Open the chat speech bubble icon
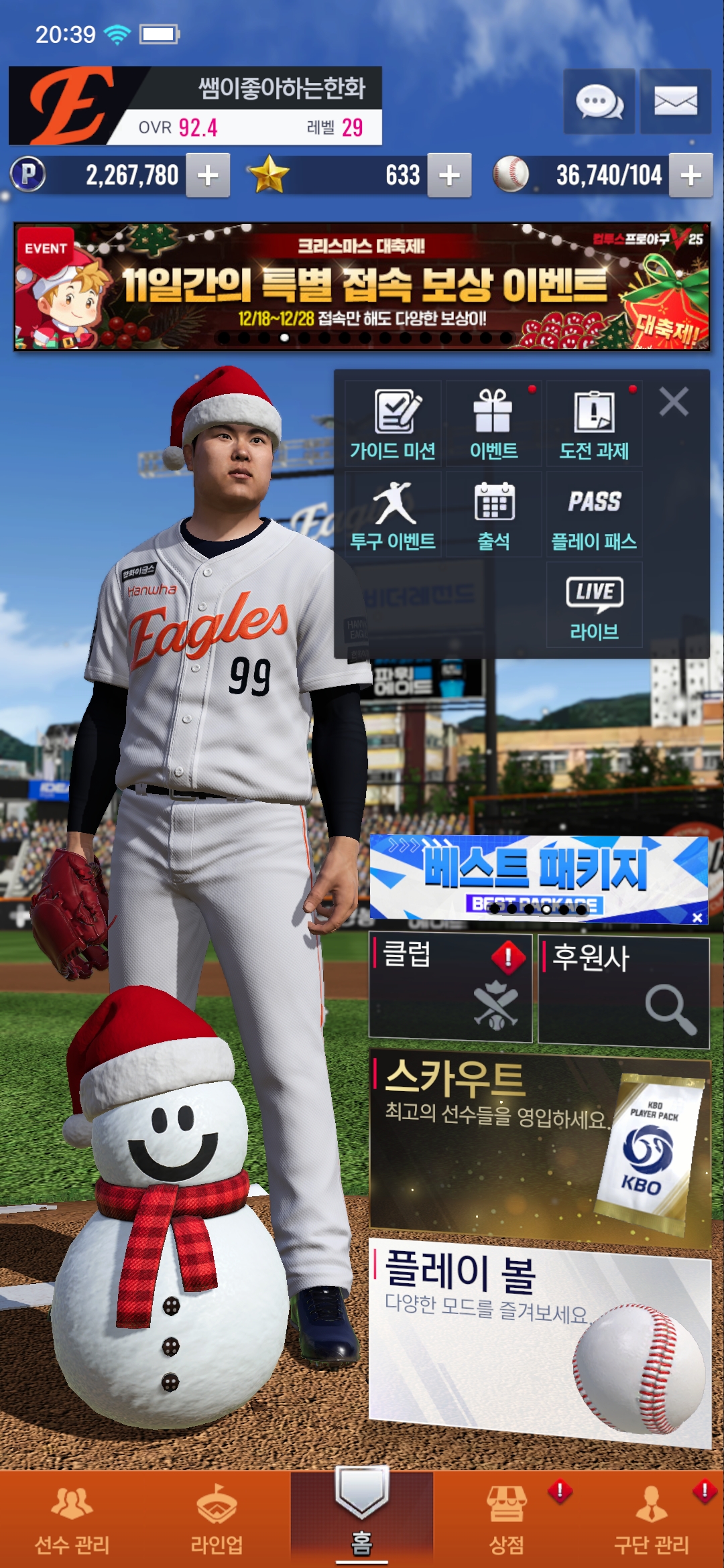This screenshot has width=724, height=1568. (x=599, y=102)
